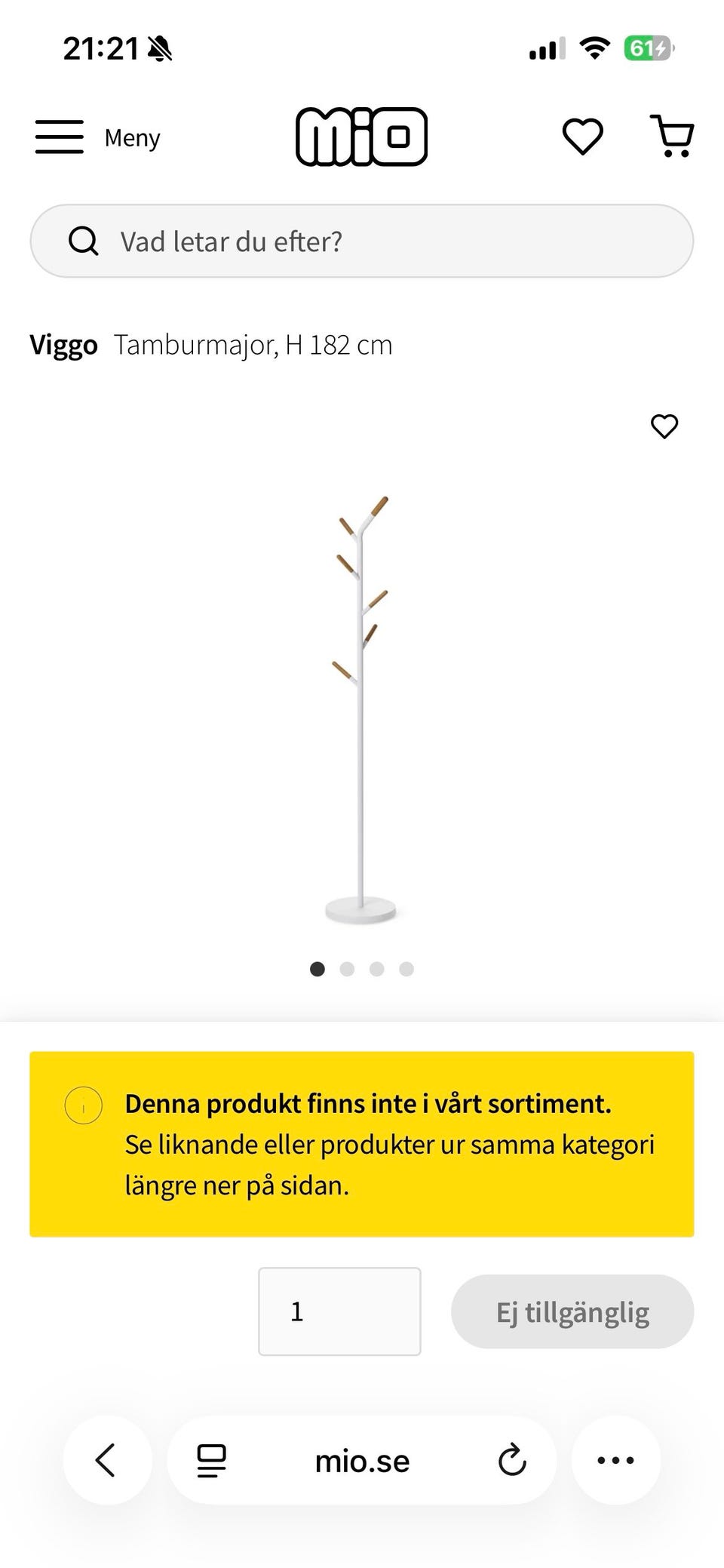
Task: Save the Viggo coat stand to favorites
Action: [664, 426]
